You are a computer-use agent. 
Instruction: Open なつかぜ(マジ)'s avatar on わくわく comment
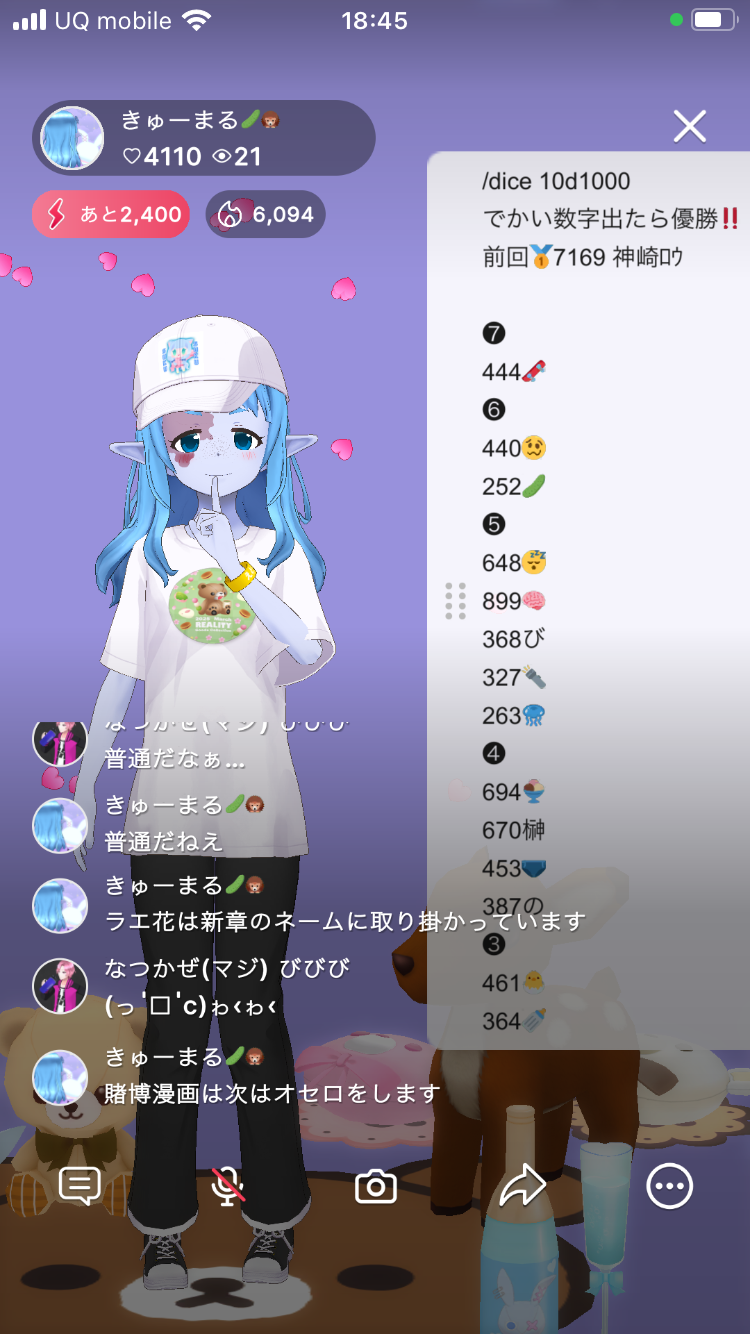pos(60,986)
